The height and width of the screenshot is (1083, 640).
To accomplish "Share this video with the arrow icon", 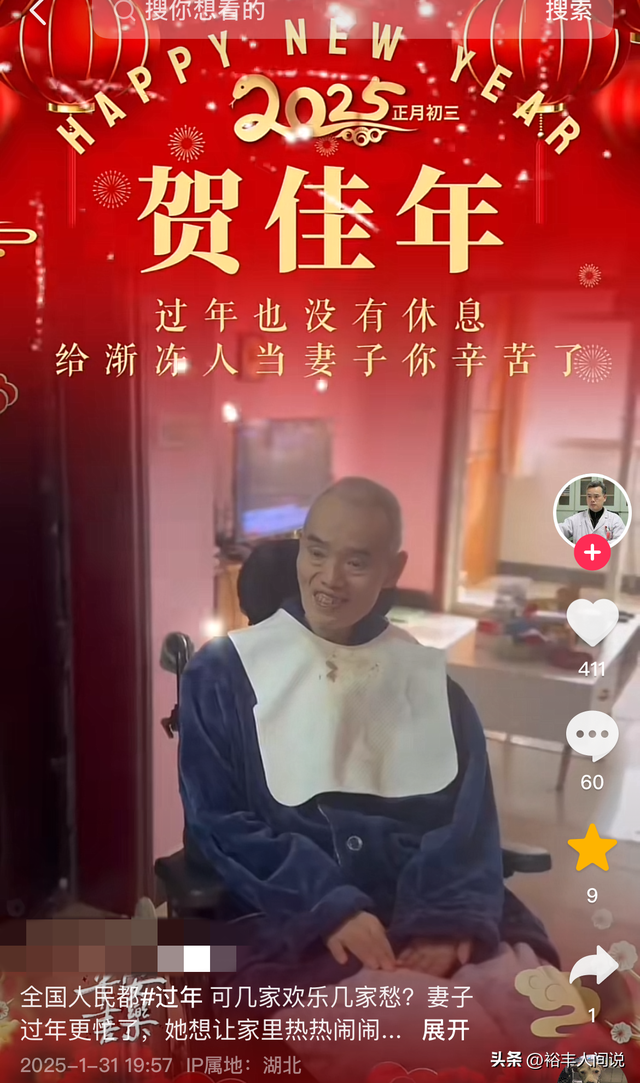I will (592, 966).
